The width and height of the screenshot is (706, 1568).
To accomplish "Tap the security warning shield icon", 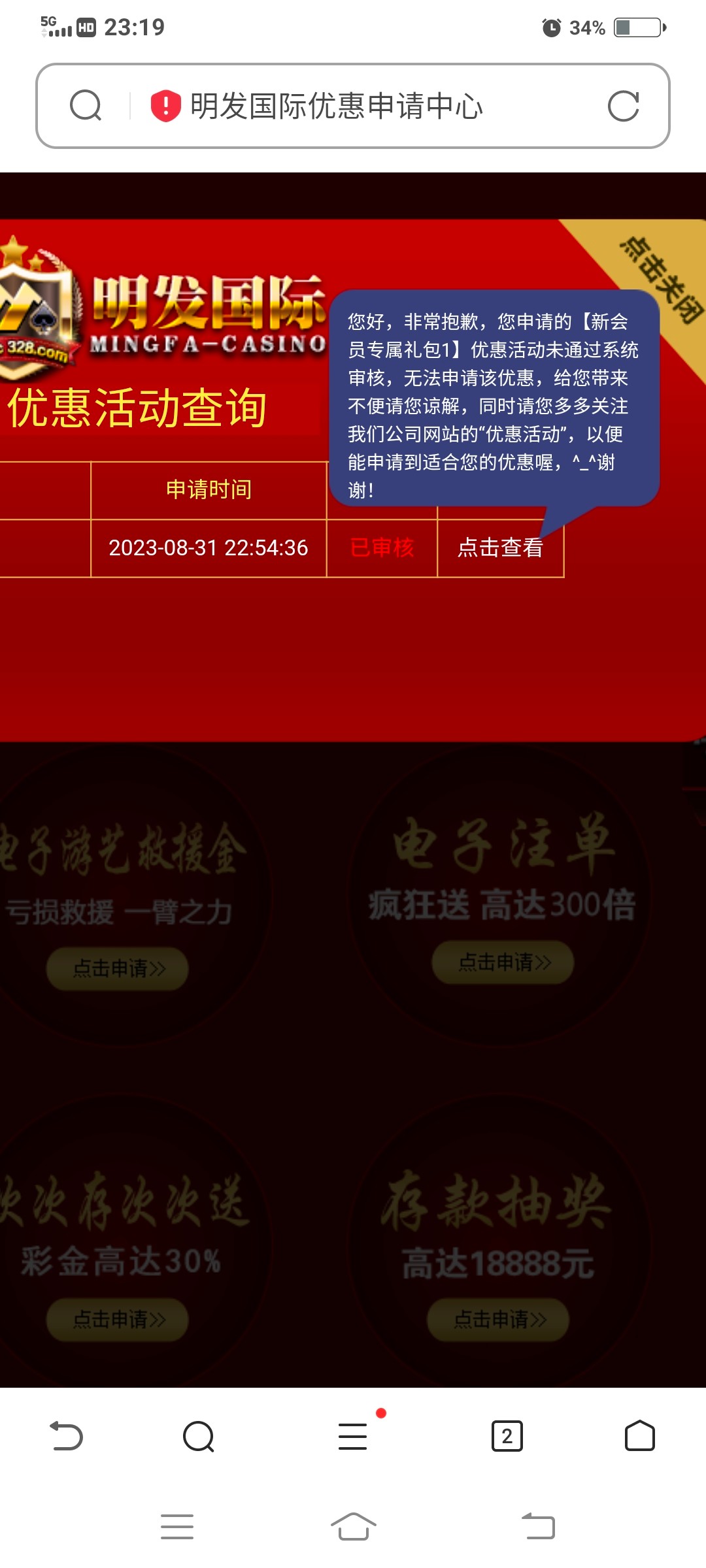I will [x=165, y=106].
